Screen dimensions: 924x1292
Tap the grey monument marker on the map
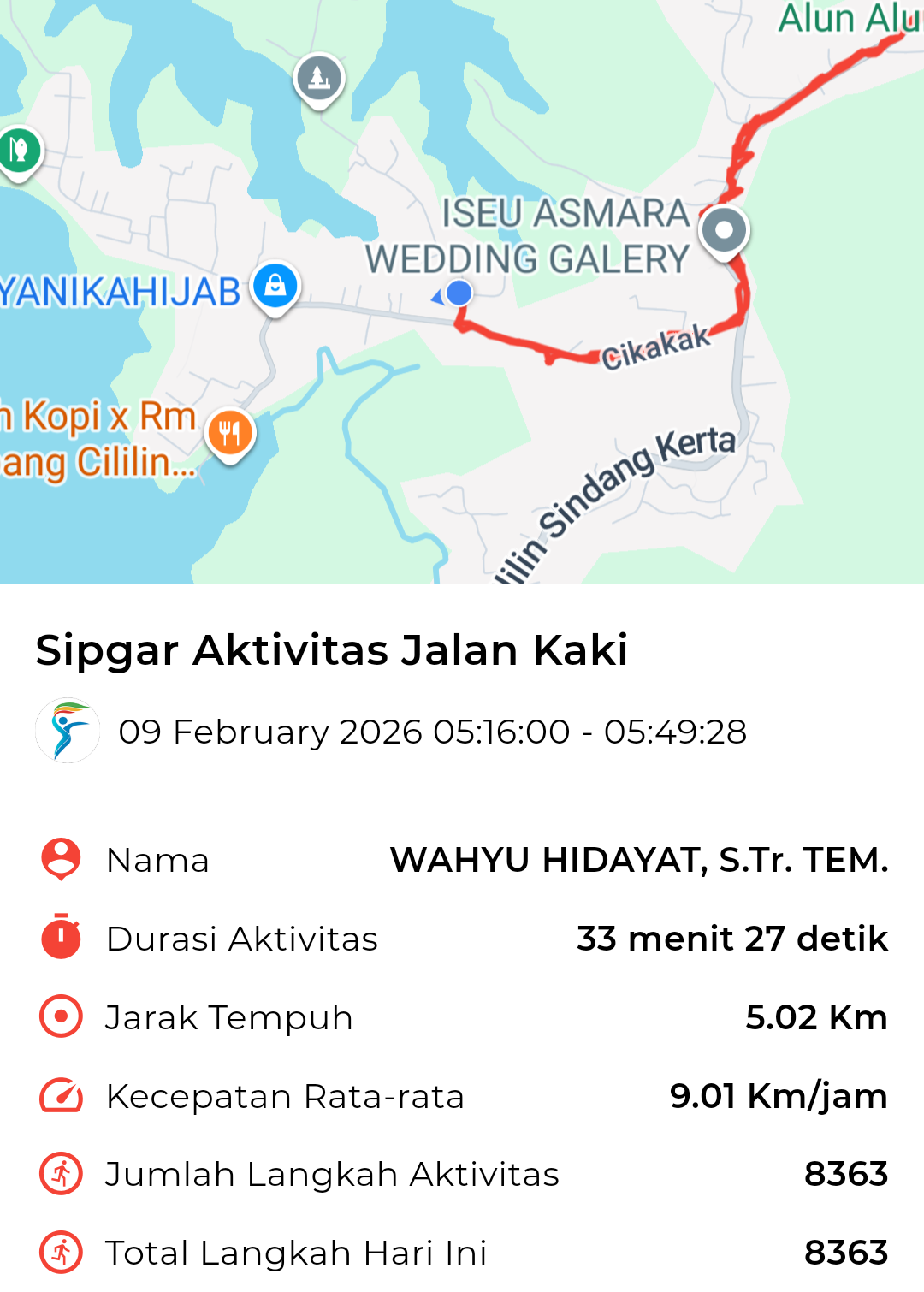(x=319, y=79)
